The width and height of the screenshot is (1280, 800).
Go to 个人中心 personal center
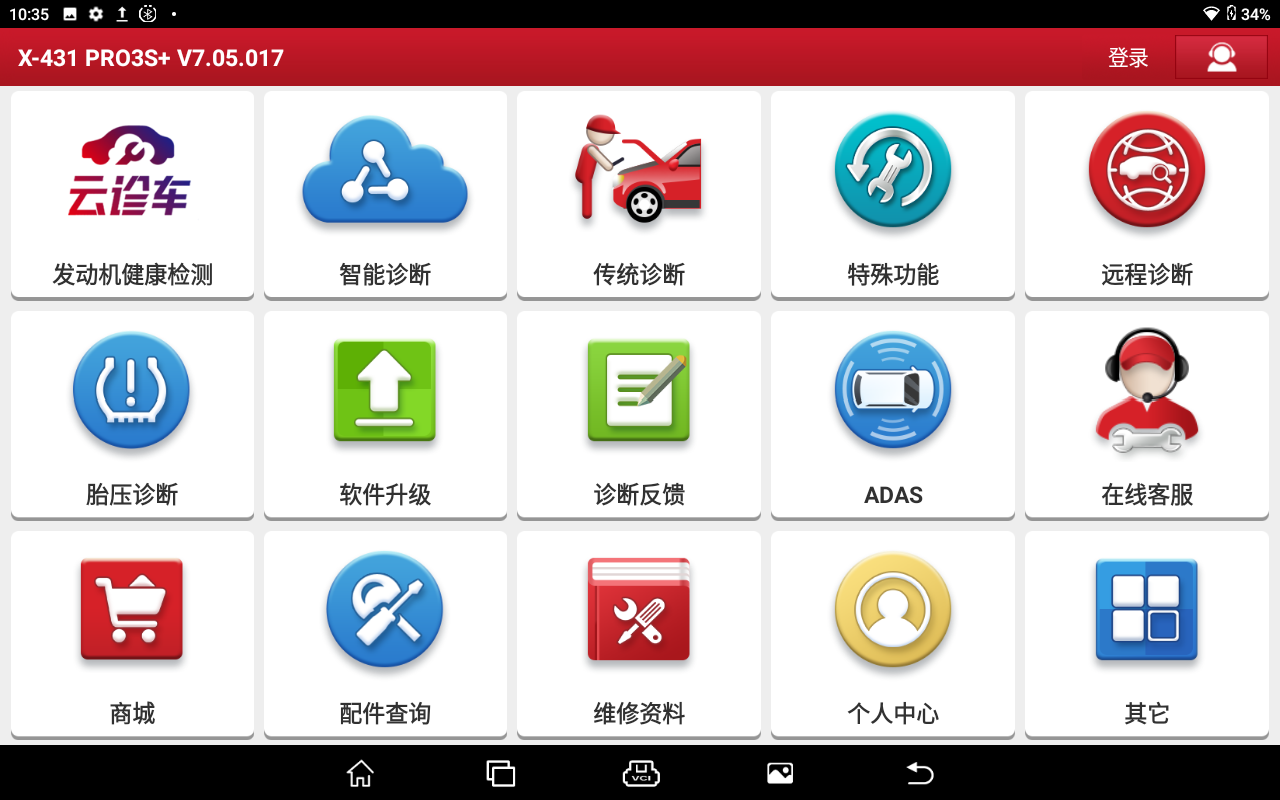pos(893,635)
